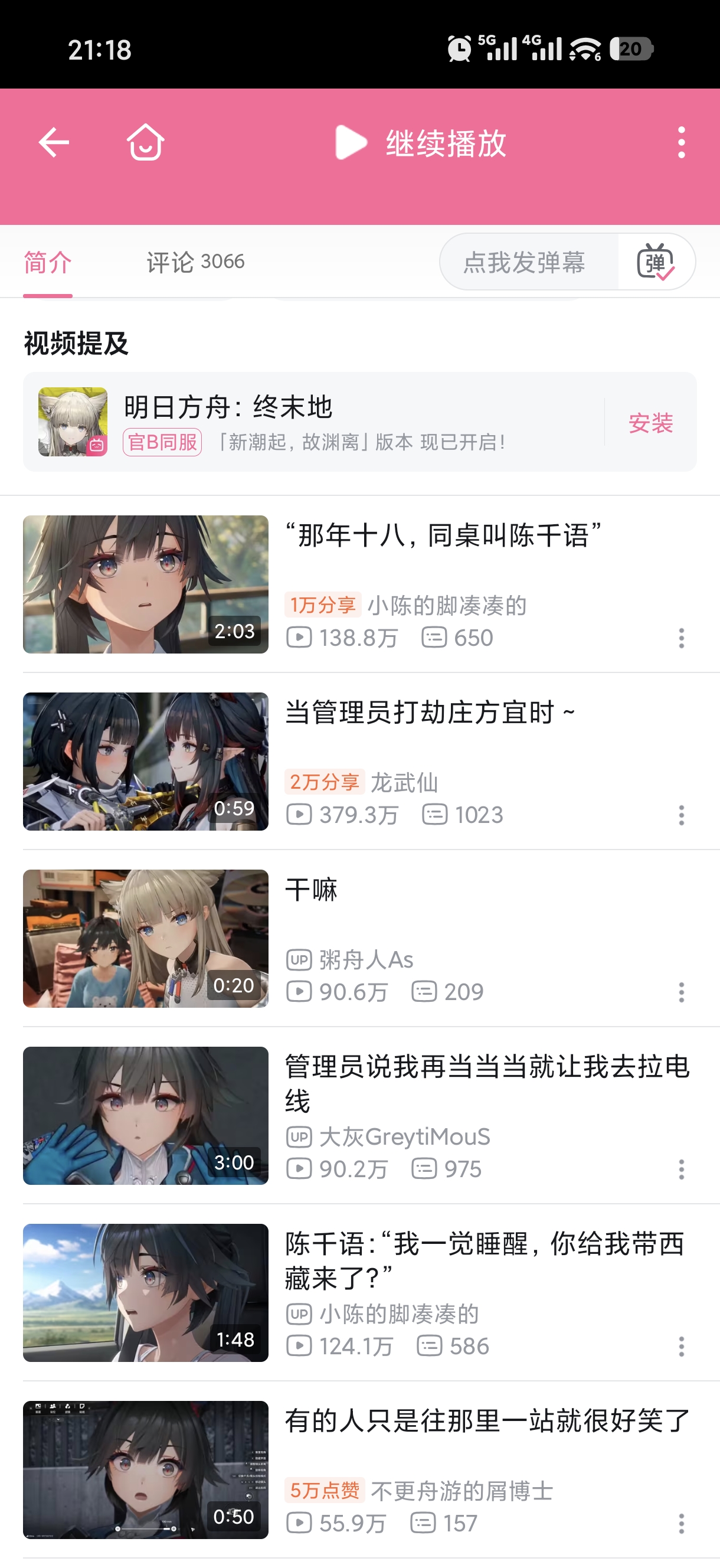Go back with the top-left arrow

pyautogui.click(x=54, y=142)
